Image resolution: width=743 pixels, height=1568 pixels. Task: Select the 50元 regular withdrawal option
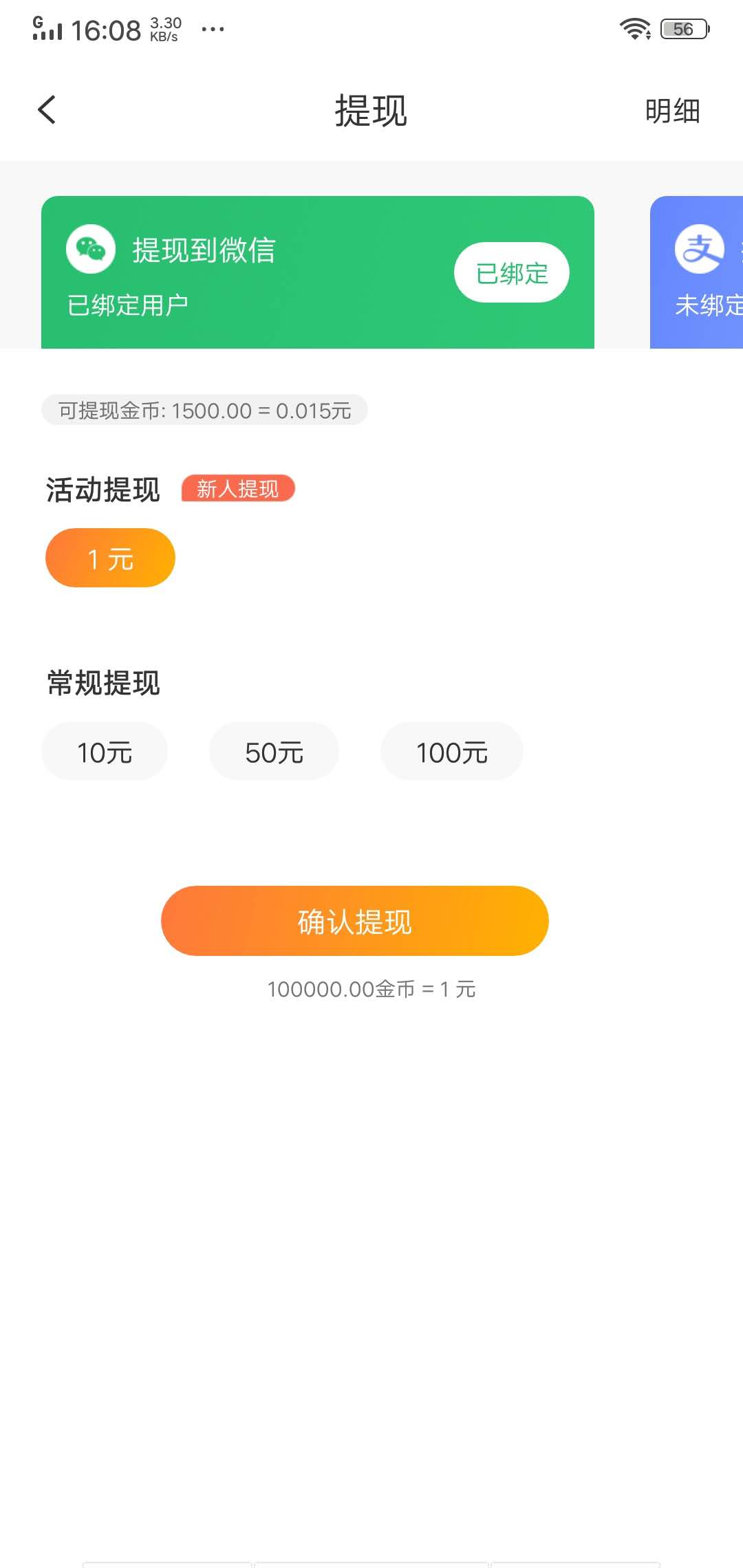coord(274,751)
